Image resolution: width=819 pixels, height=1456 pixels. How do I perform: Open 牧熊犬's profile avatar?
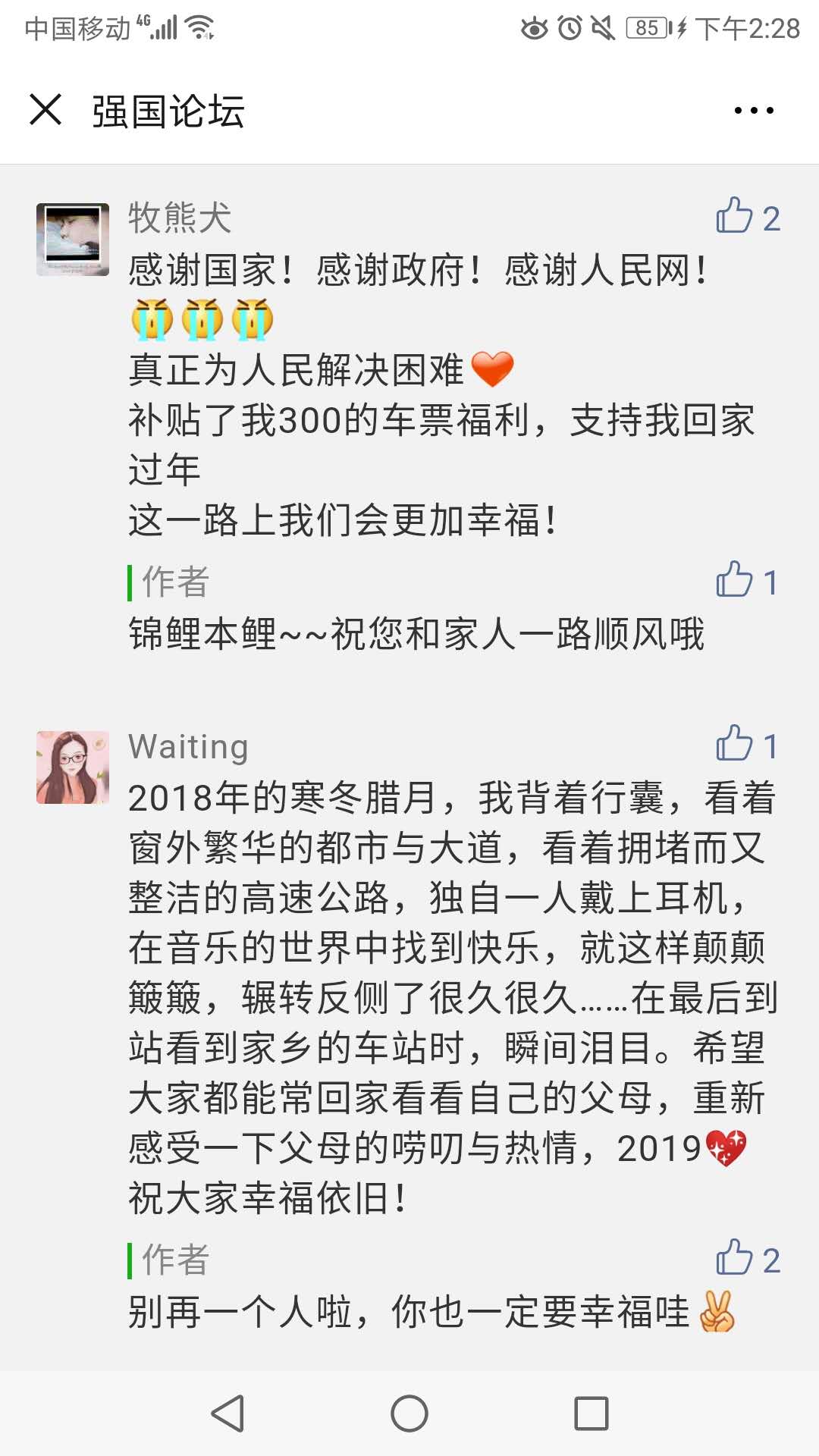pyautogui.click(x=73, y=240)
